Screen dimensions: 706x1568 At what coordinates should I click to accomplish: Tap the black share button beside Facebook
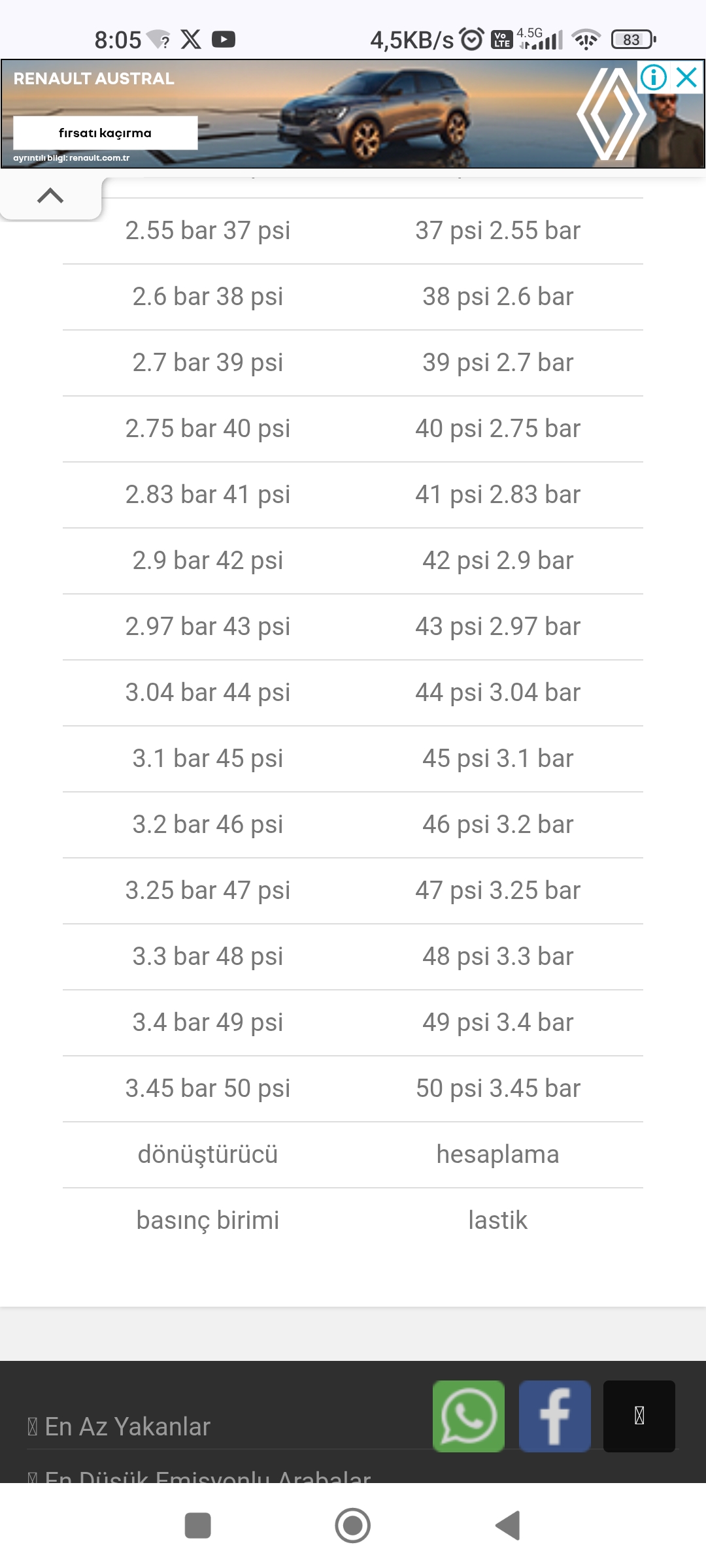[639, 1416]
